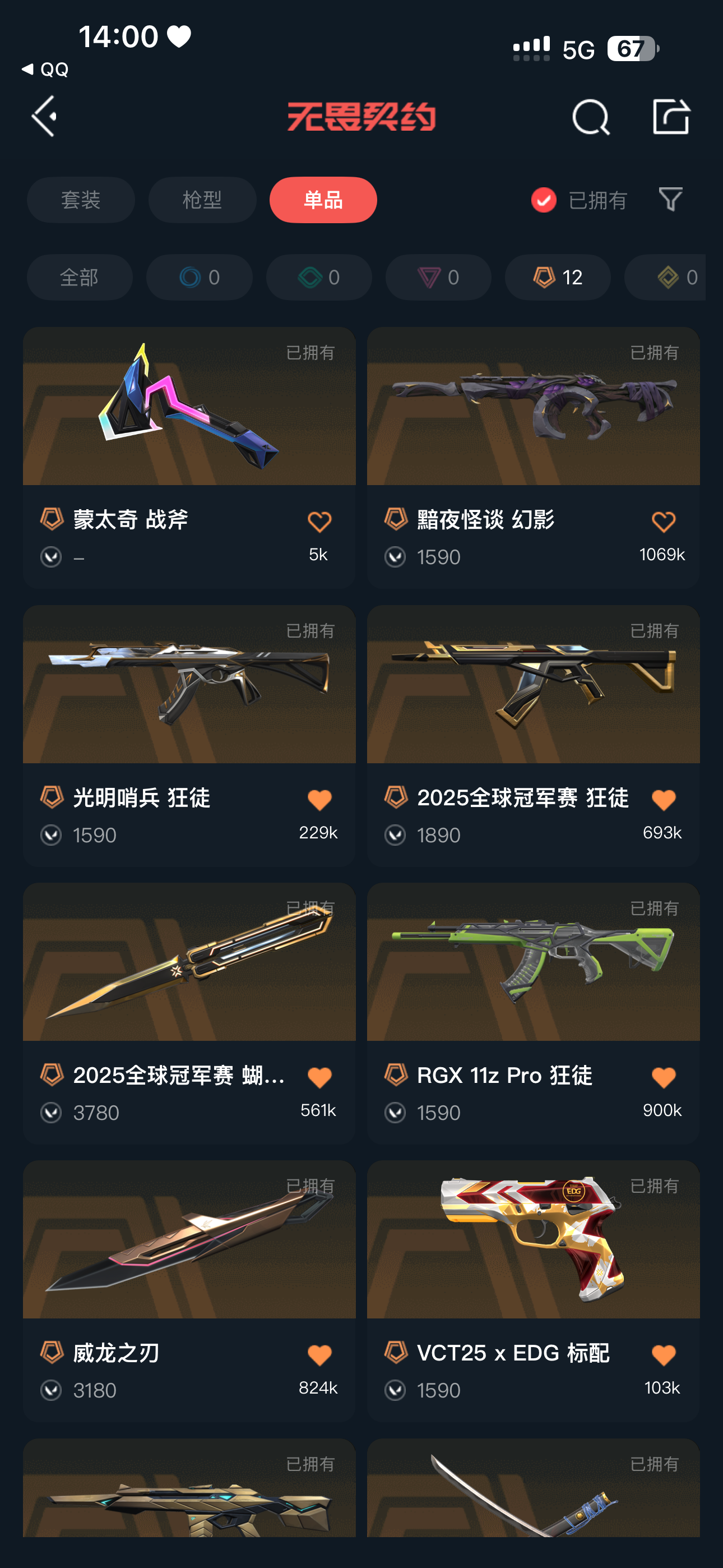The height and width of the screenshot is (1568, 723).
Task: Like the 黯夜怪谈 幻影 skin
Action: pos(662,522)
